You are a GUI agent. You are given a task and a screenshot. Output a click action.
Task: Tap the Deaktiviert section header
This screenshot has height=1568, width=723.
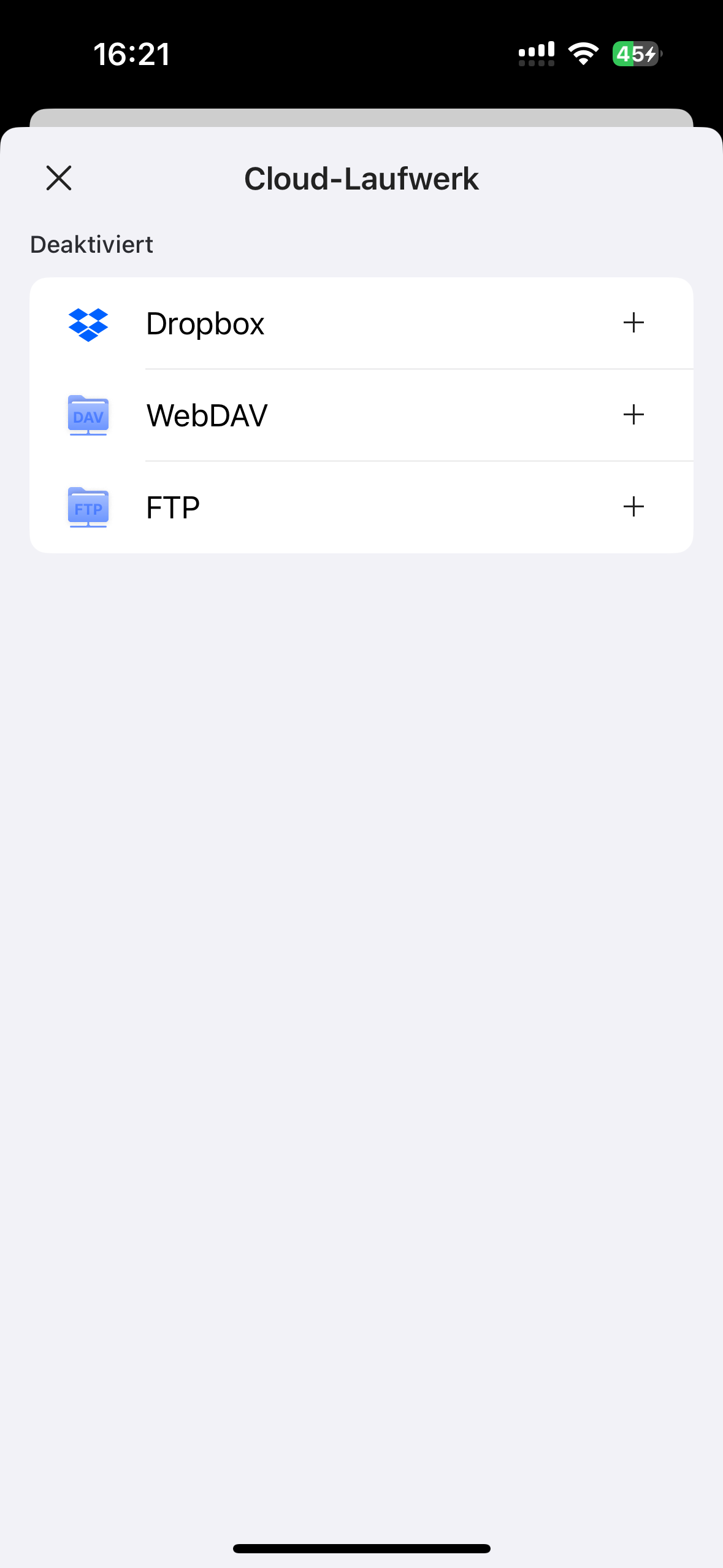[x=91, y=244]
